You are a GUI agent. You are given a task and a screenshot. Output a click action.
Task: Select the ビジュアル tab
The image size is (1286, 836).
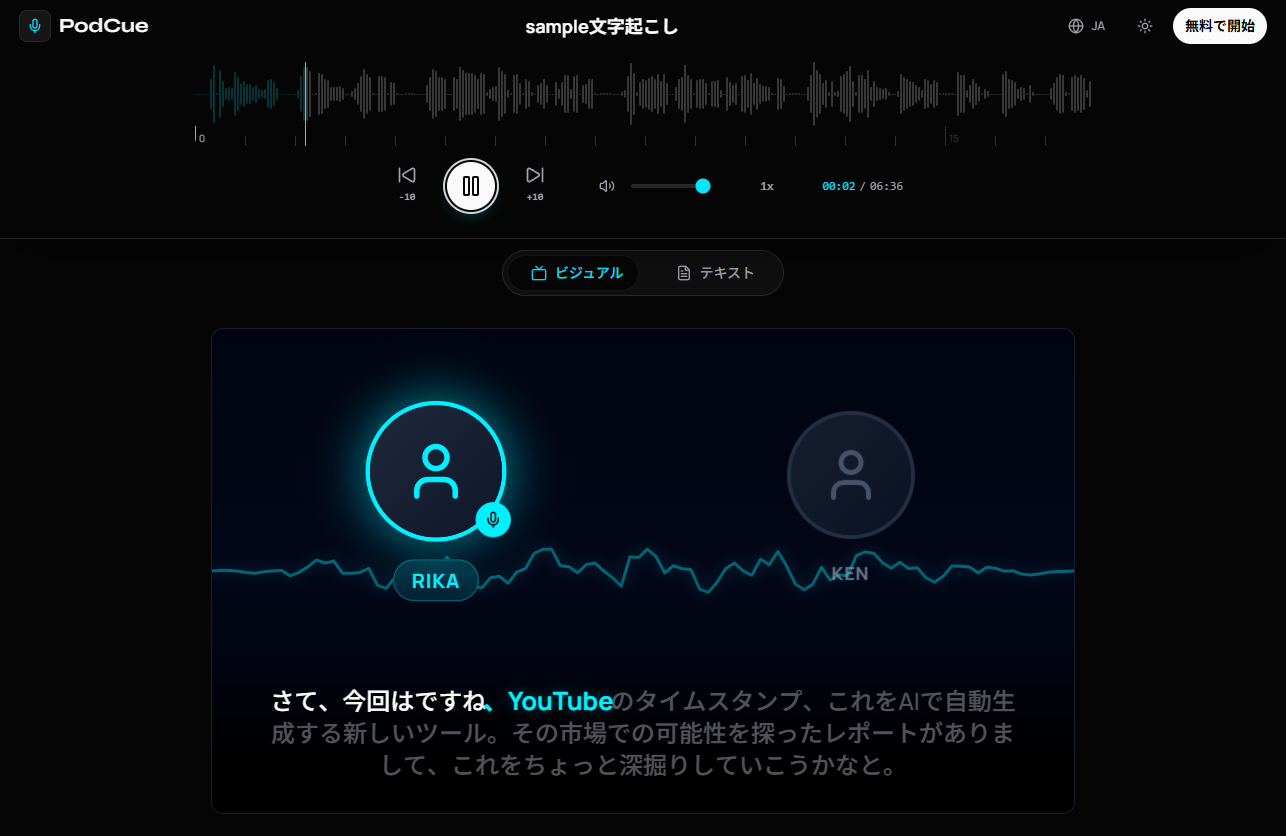576,273
